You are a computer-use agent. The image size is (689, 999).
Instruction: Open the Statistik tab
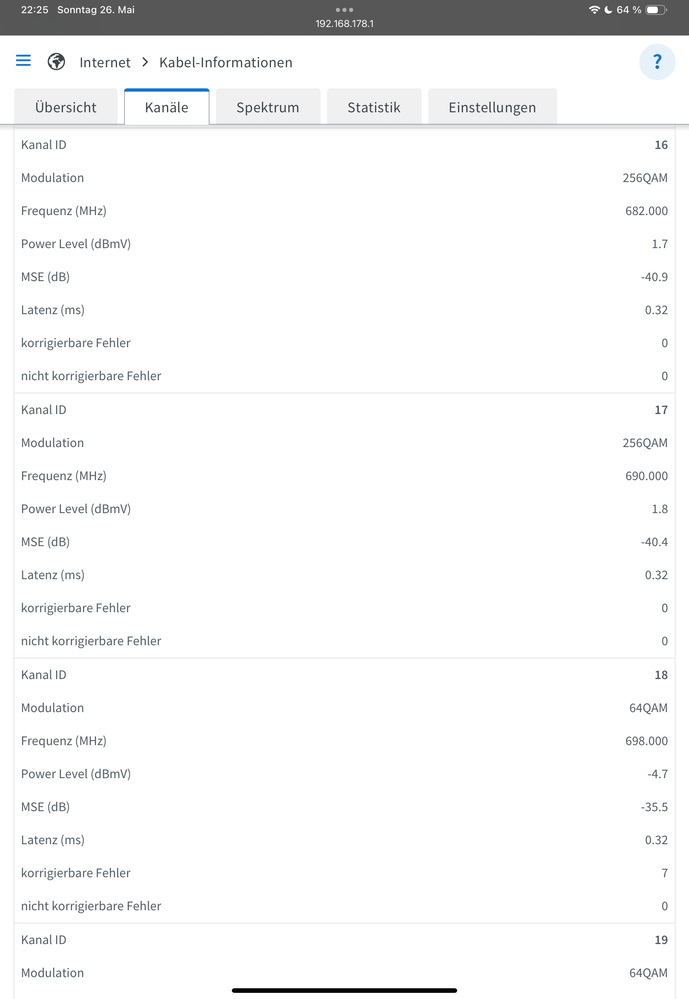click(x=374, y=107)
